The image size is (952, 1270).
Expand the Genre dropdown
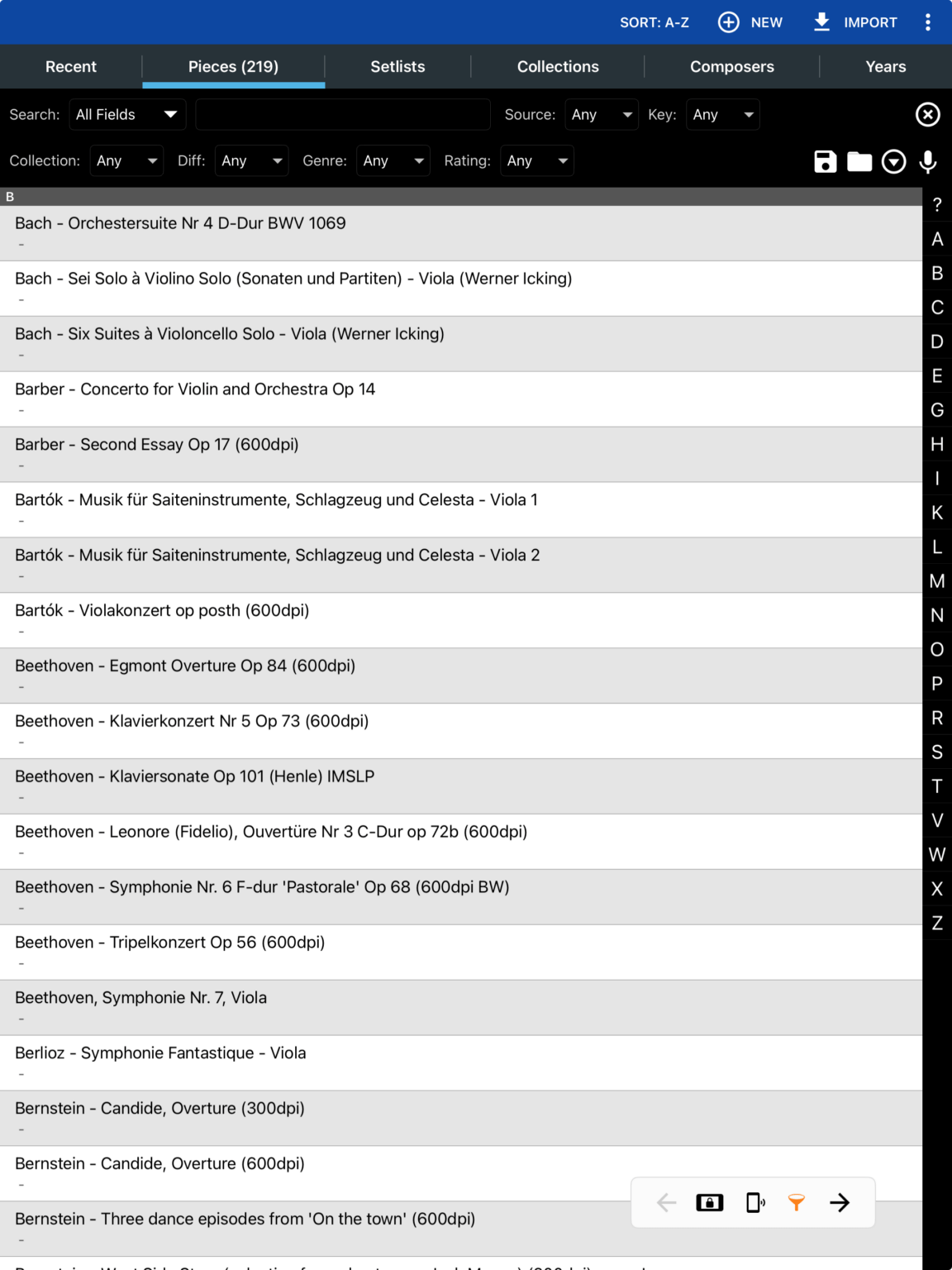click(x=393, y=161)
